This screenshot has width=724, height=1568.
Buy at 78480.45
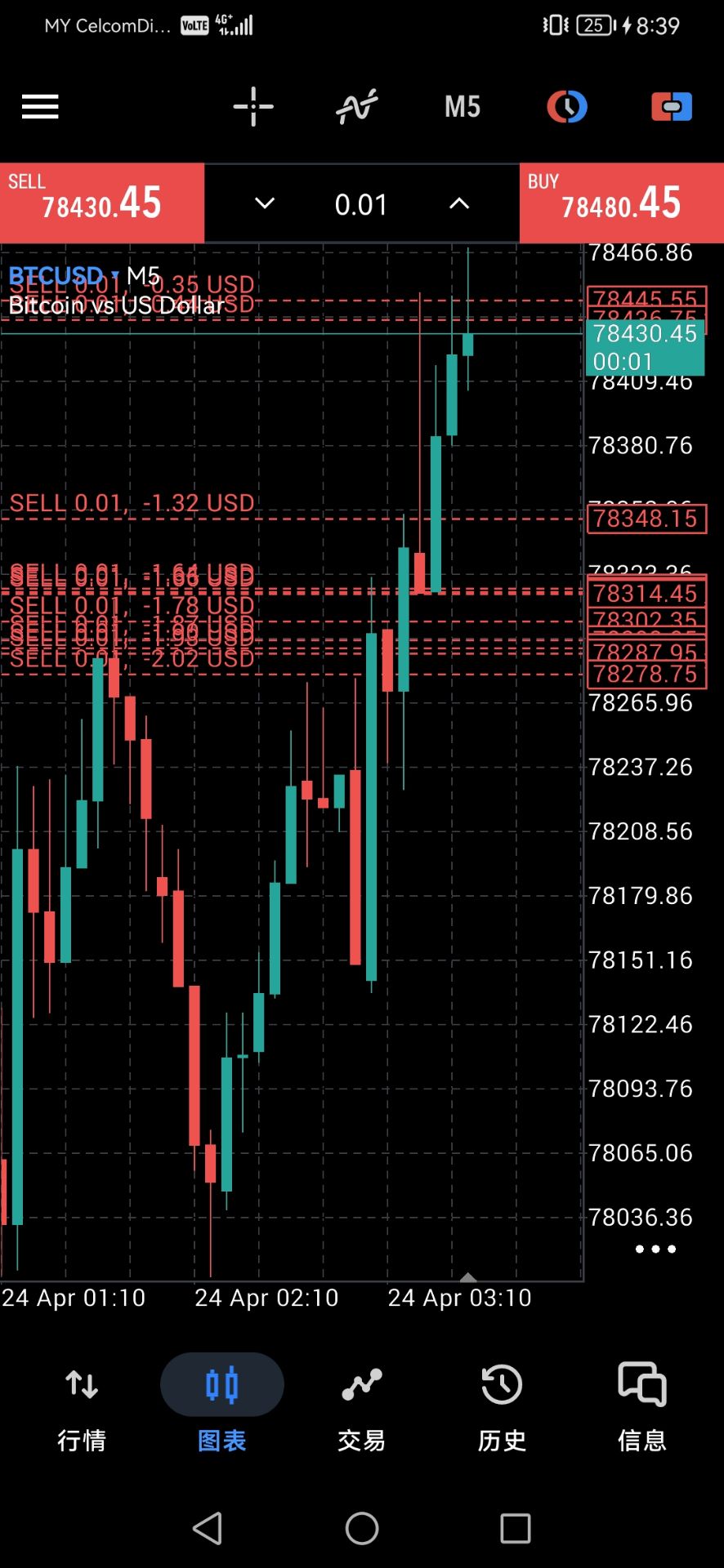point(621,203)
